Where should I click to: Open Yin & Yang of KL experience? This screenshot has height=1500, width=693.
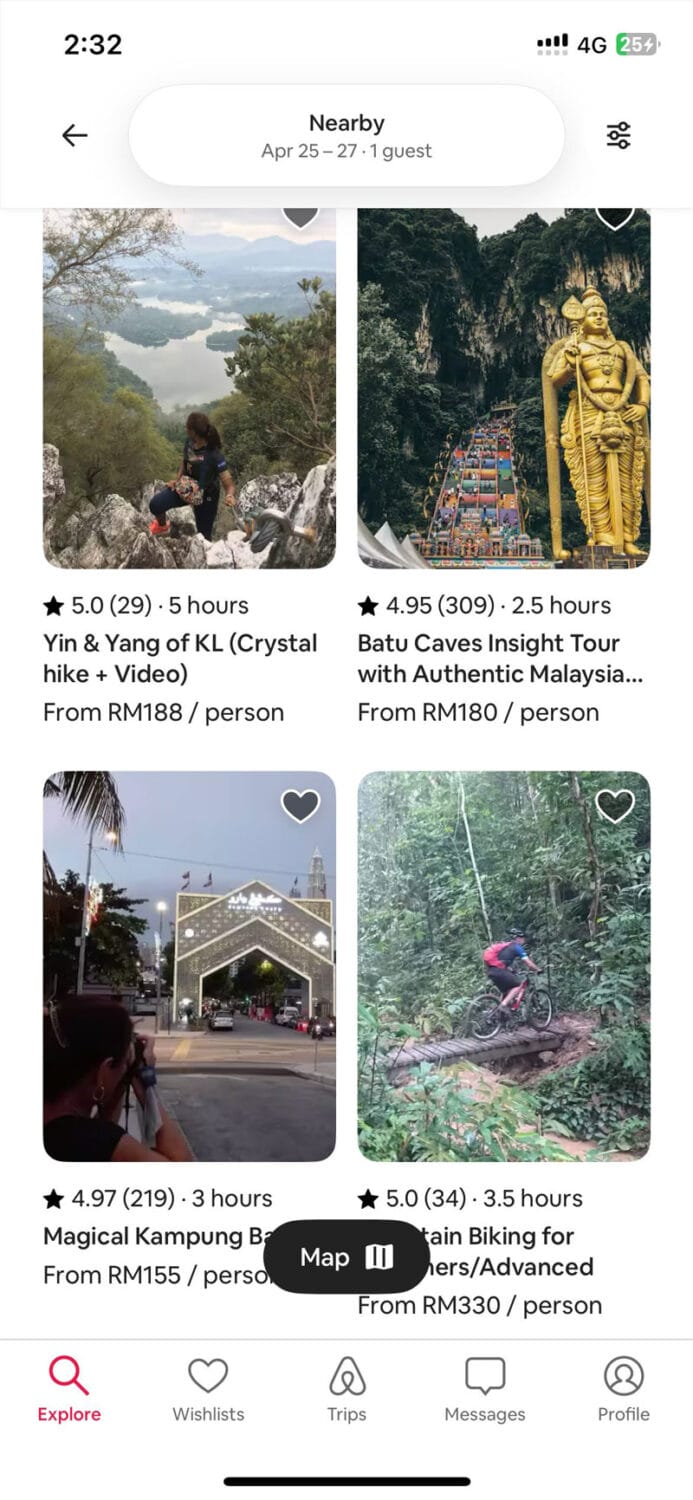(189, 390)
